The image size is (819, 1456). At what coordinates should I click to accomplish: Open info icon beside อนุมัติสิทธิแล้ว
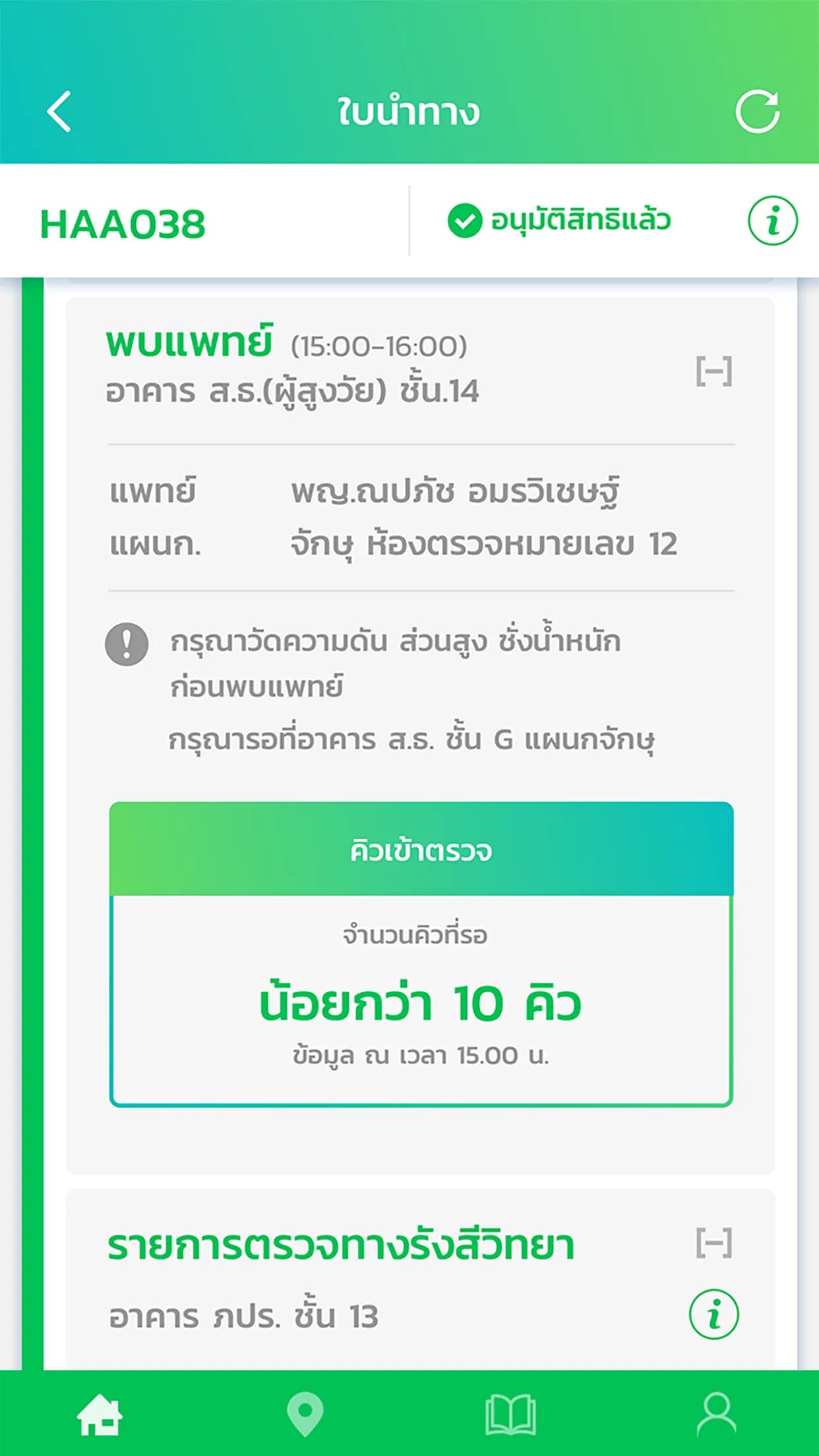click(772, 221)
